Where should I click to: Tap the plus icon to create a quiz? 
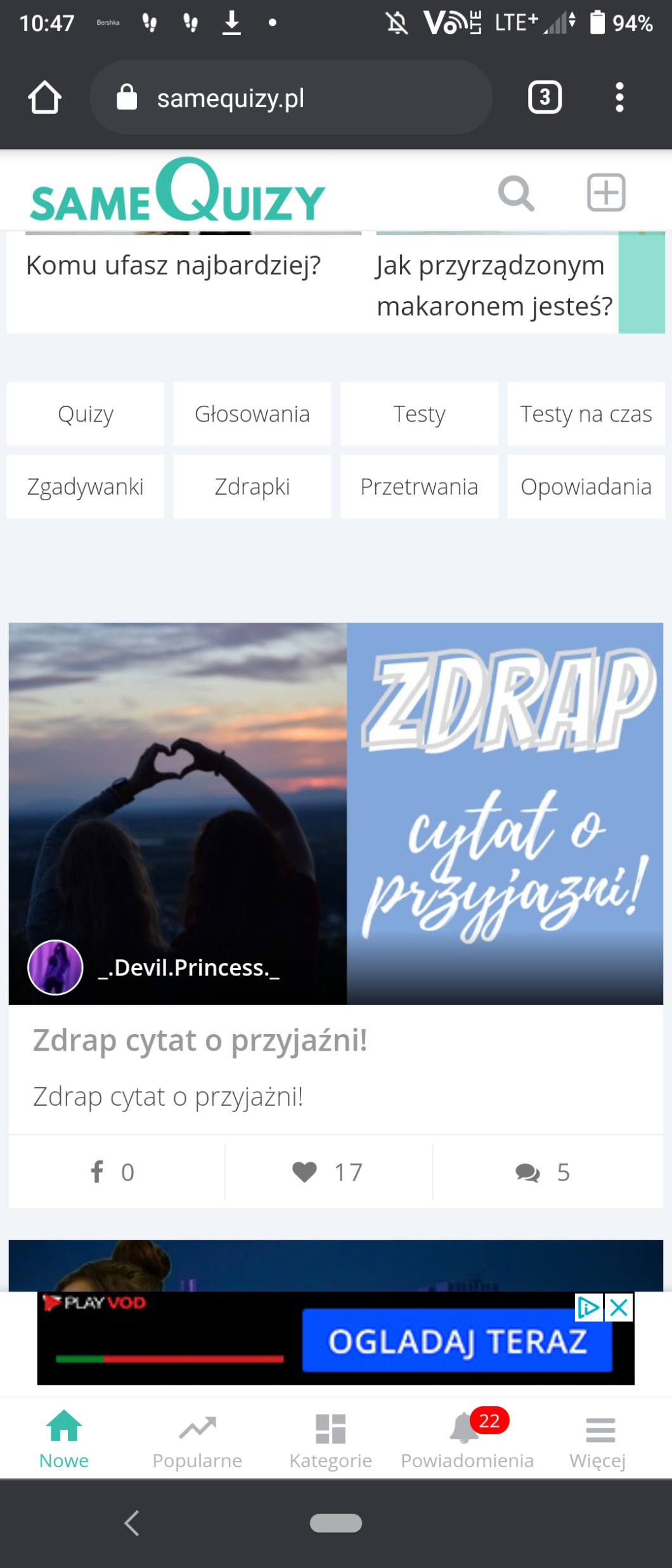[x=606, y=193]
